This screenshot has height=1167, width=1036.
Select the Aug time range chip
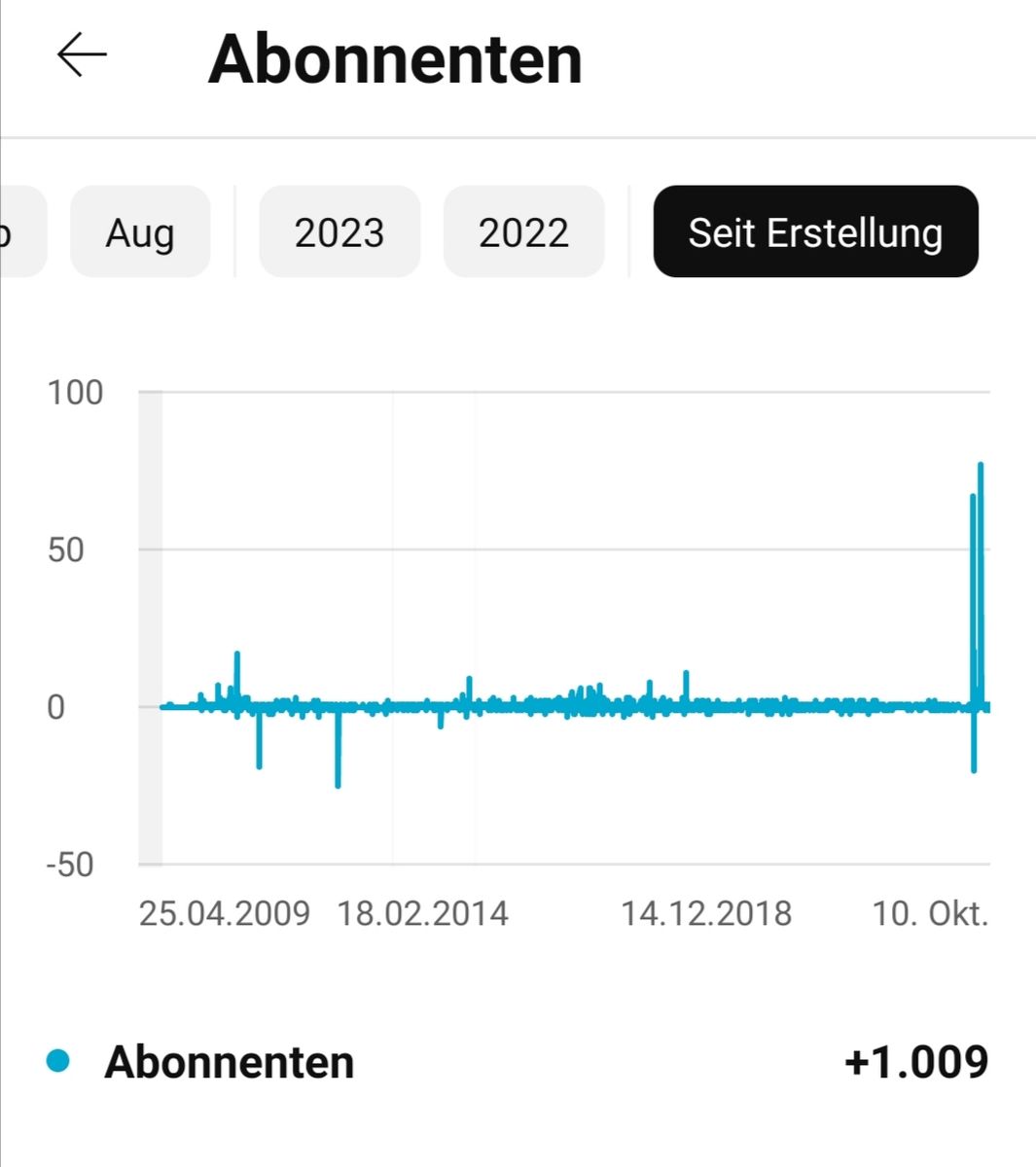click(x=140, y=232)
